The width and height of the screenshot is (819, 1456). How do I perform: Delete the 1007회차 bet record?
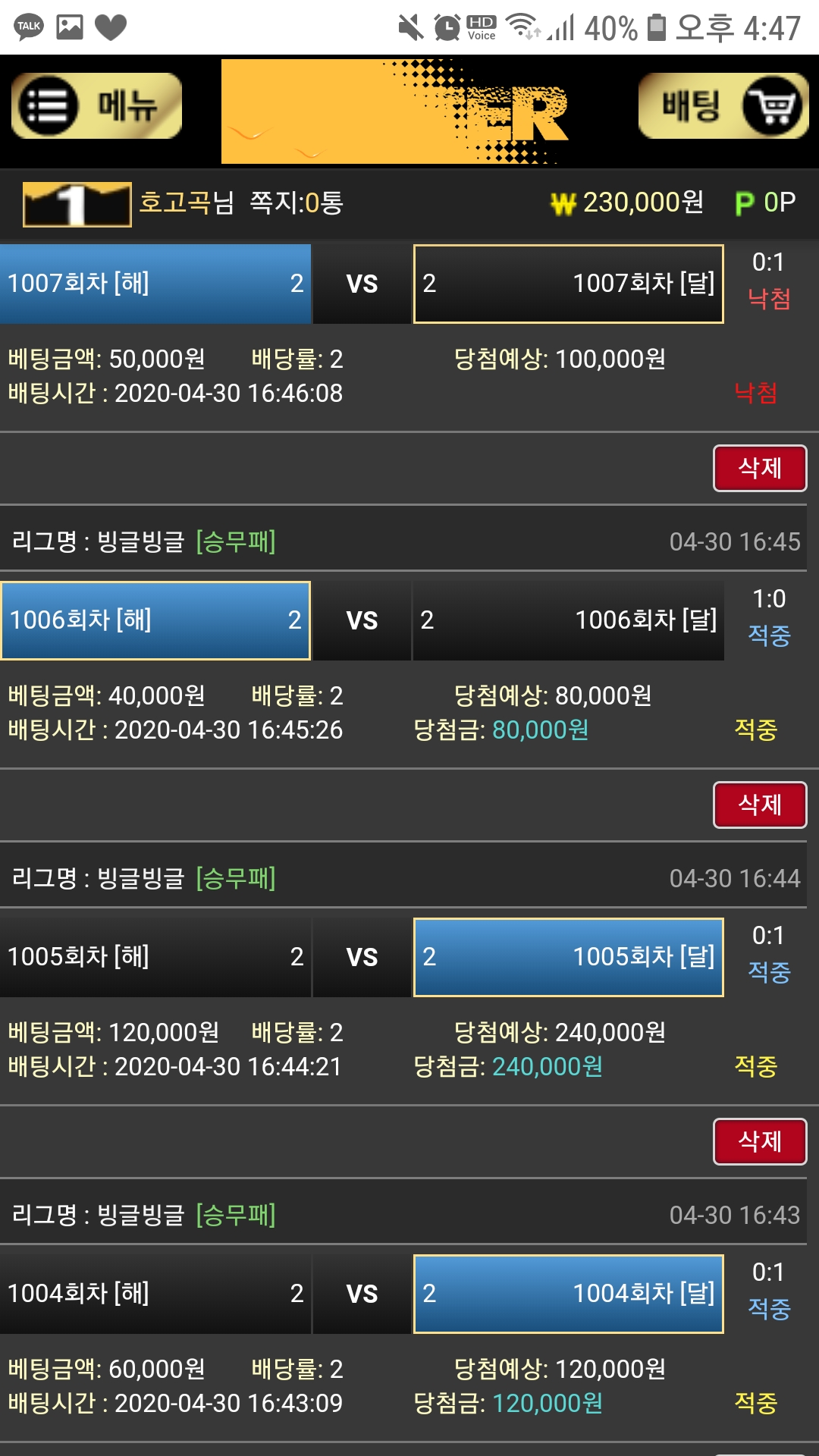(759, 468)
